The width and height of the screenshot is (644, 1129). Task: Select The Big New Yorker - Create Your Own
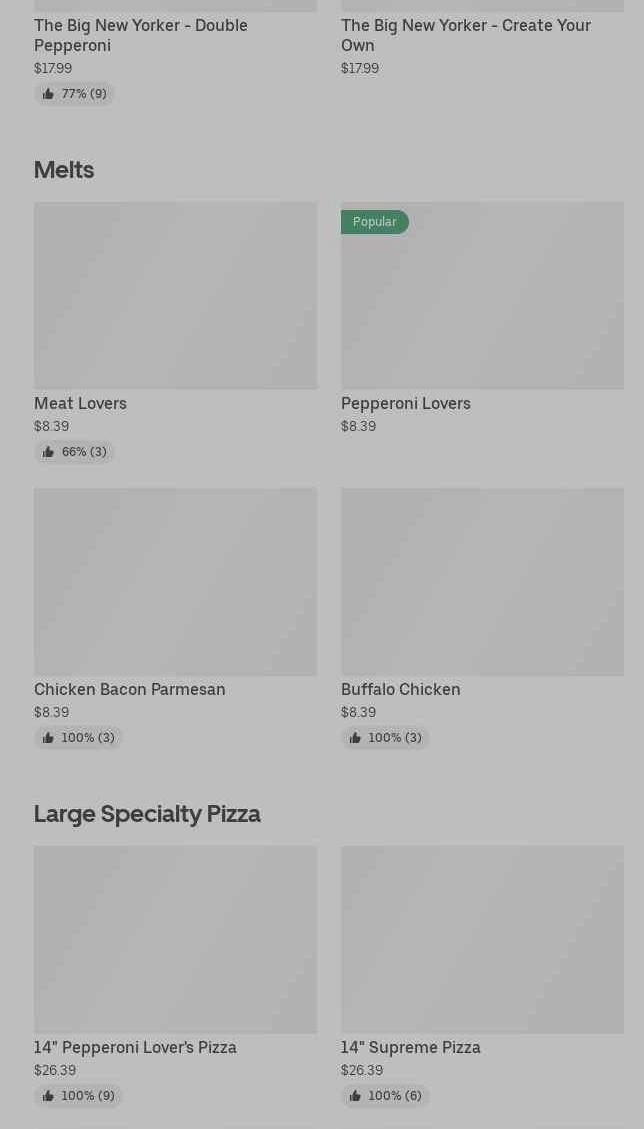click(465, 35)
